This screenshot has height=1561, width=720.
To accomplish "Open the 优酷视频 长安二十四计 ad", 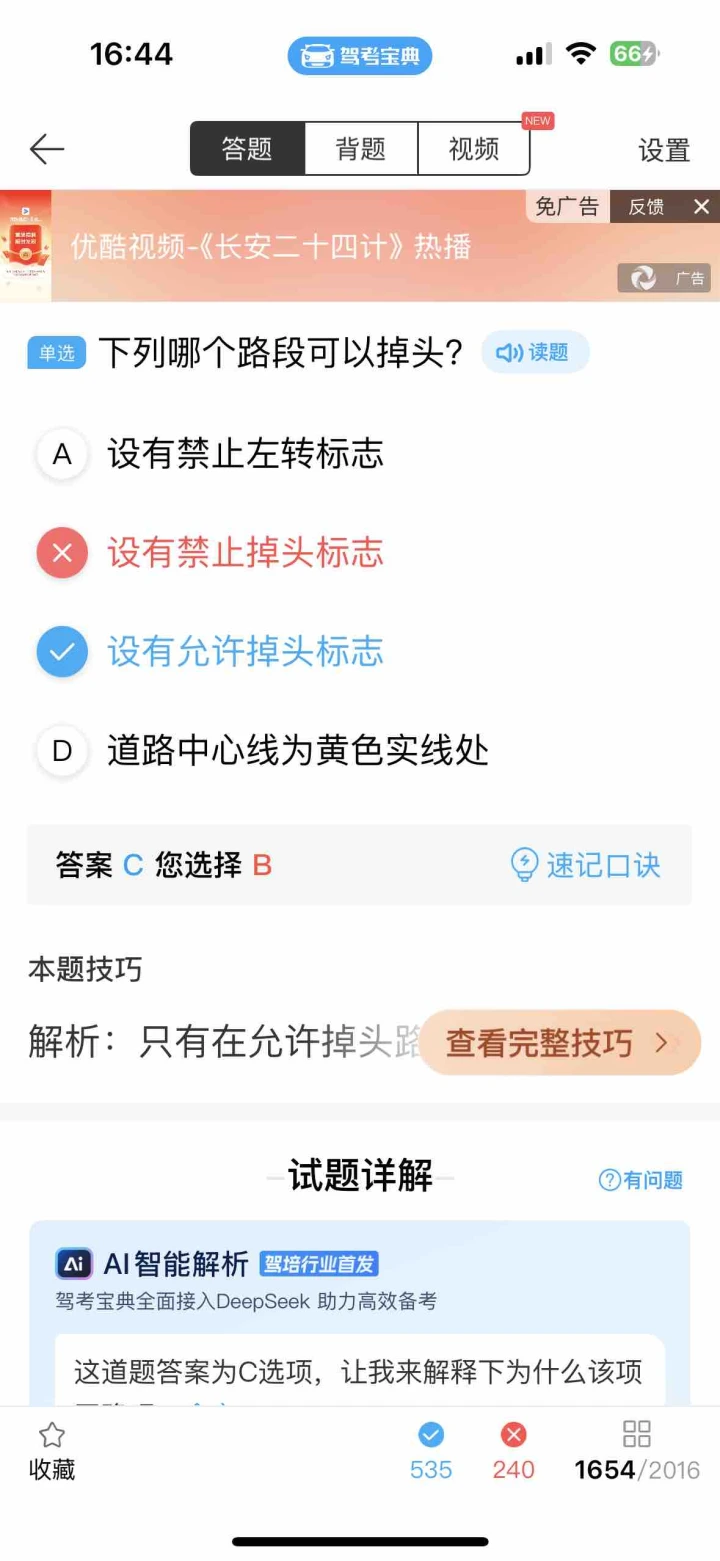I will pos(270,247).
